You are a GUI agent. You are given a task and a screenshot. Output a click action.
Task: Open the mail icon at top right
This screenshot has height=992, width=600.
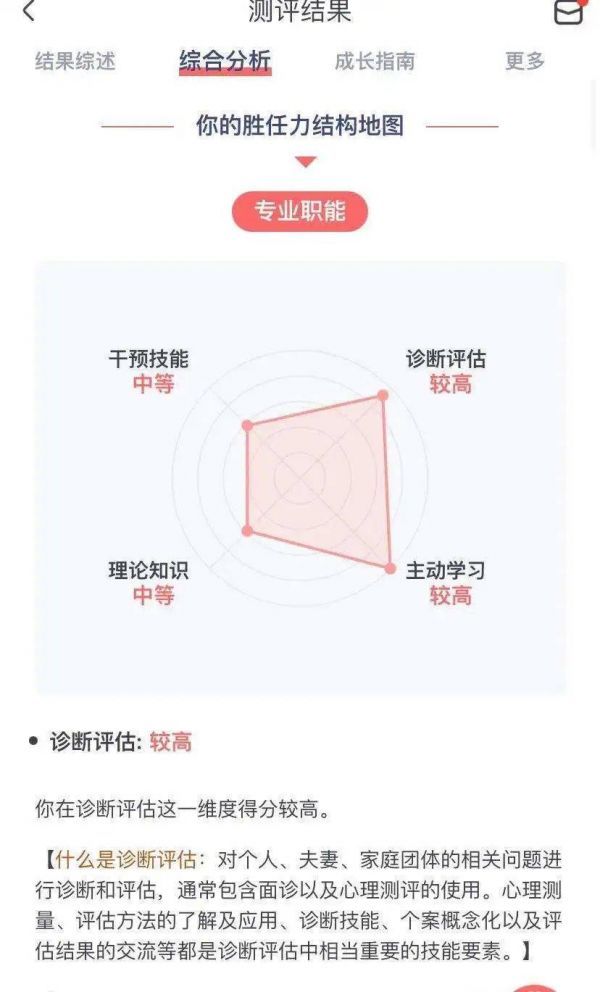coord(567,11)
